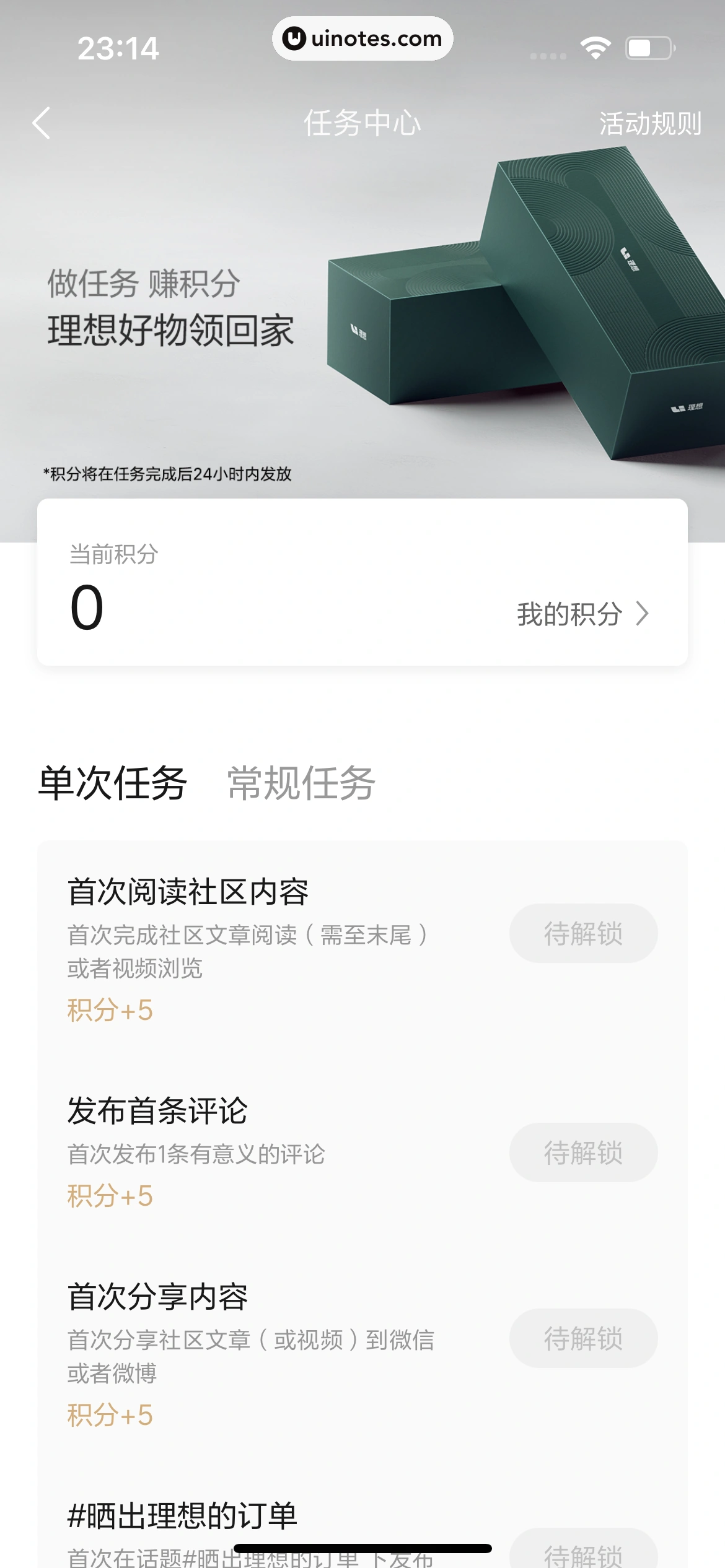Tap 待解锁 on 首次阅读社区内容 task
This screenshot has height=1568, width=725.
(583, 933)
